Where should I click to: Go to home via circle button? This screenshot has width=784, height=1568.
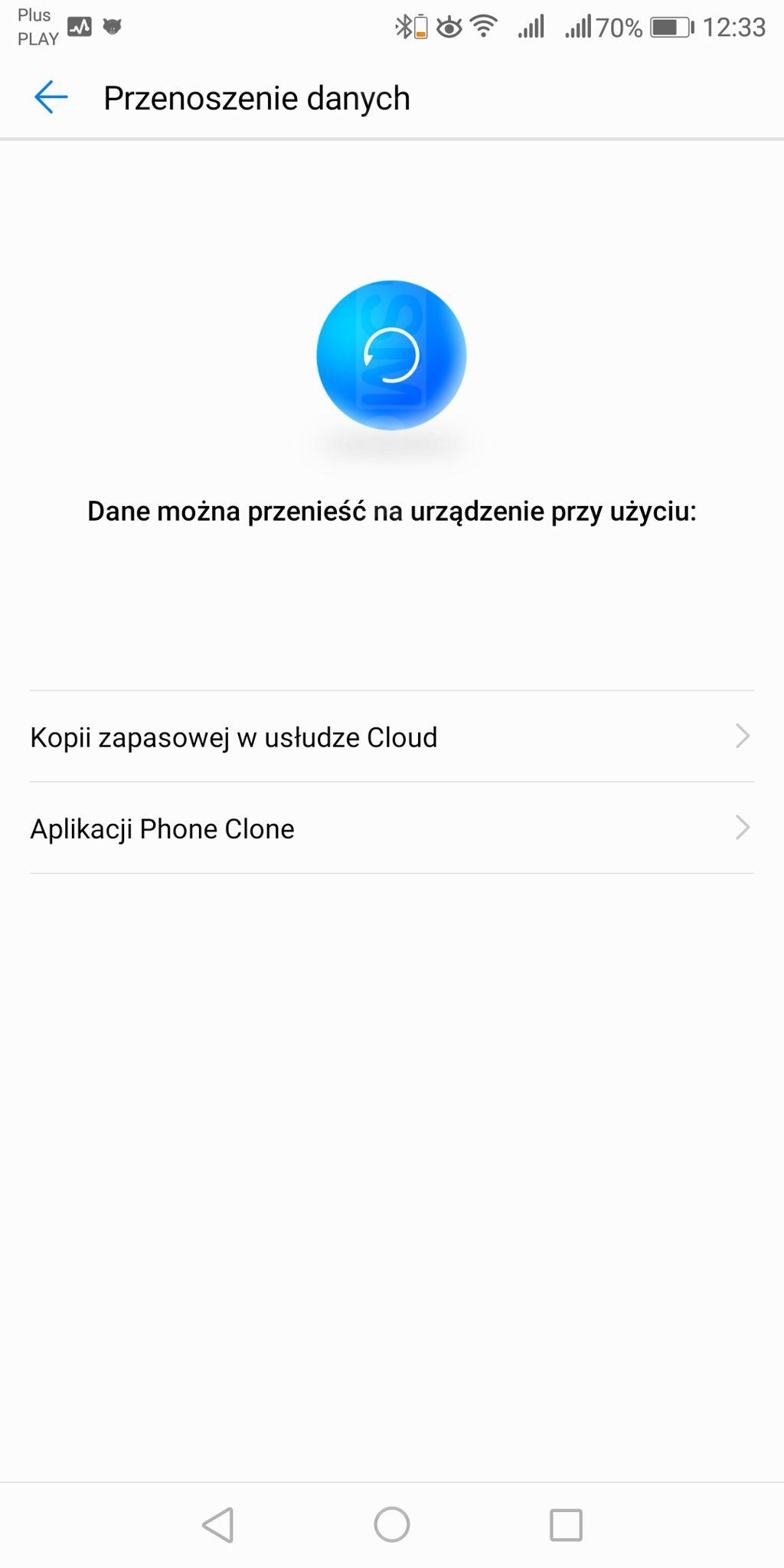[x=392, y=1524]
